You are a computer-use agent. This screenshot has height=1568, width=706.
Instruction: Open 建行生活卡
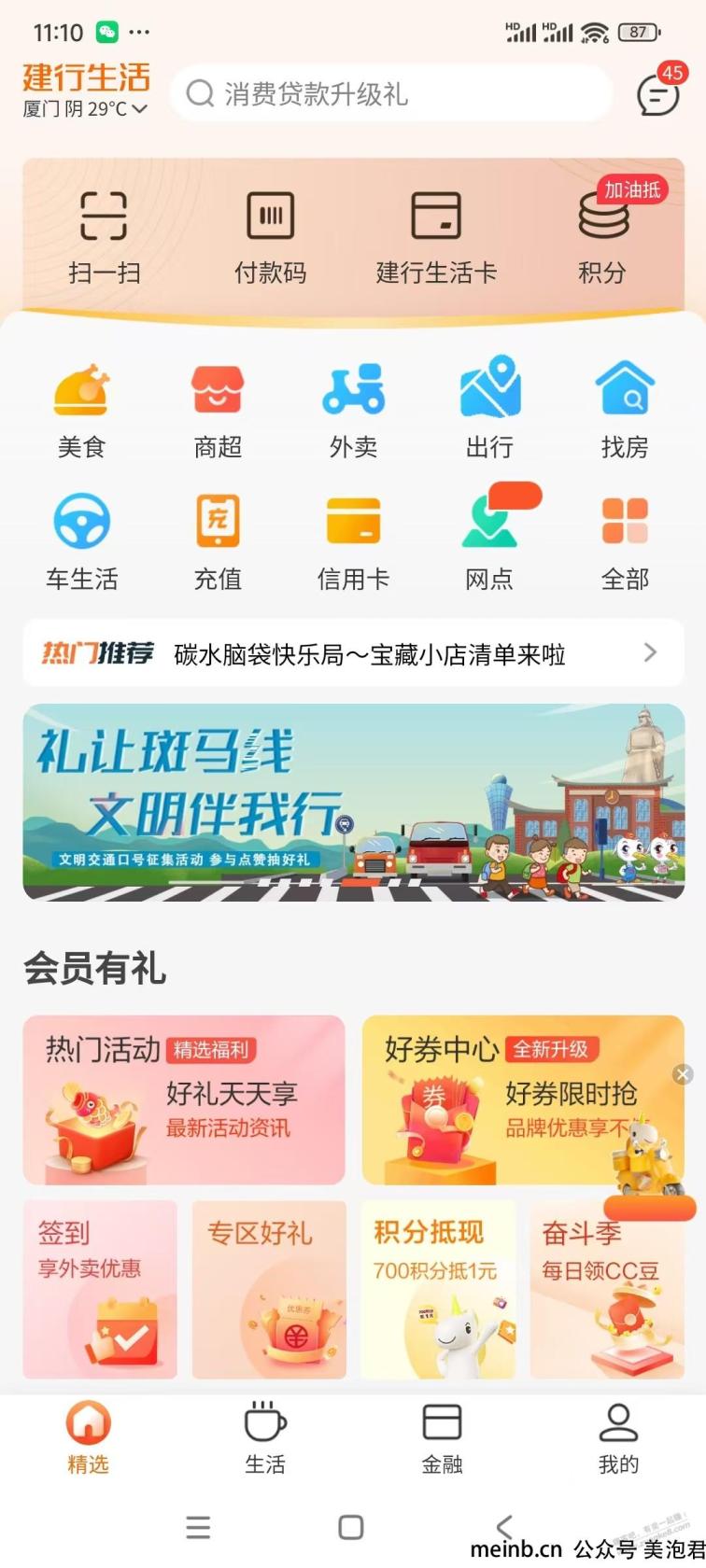pyautogui.click(x=436, y=236)
